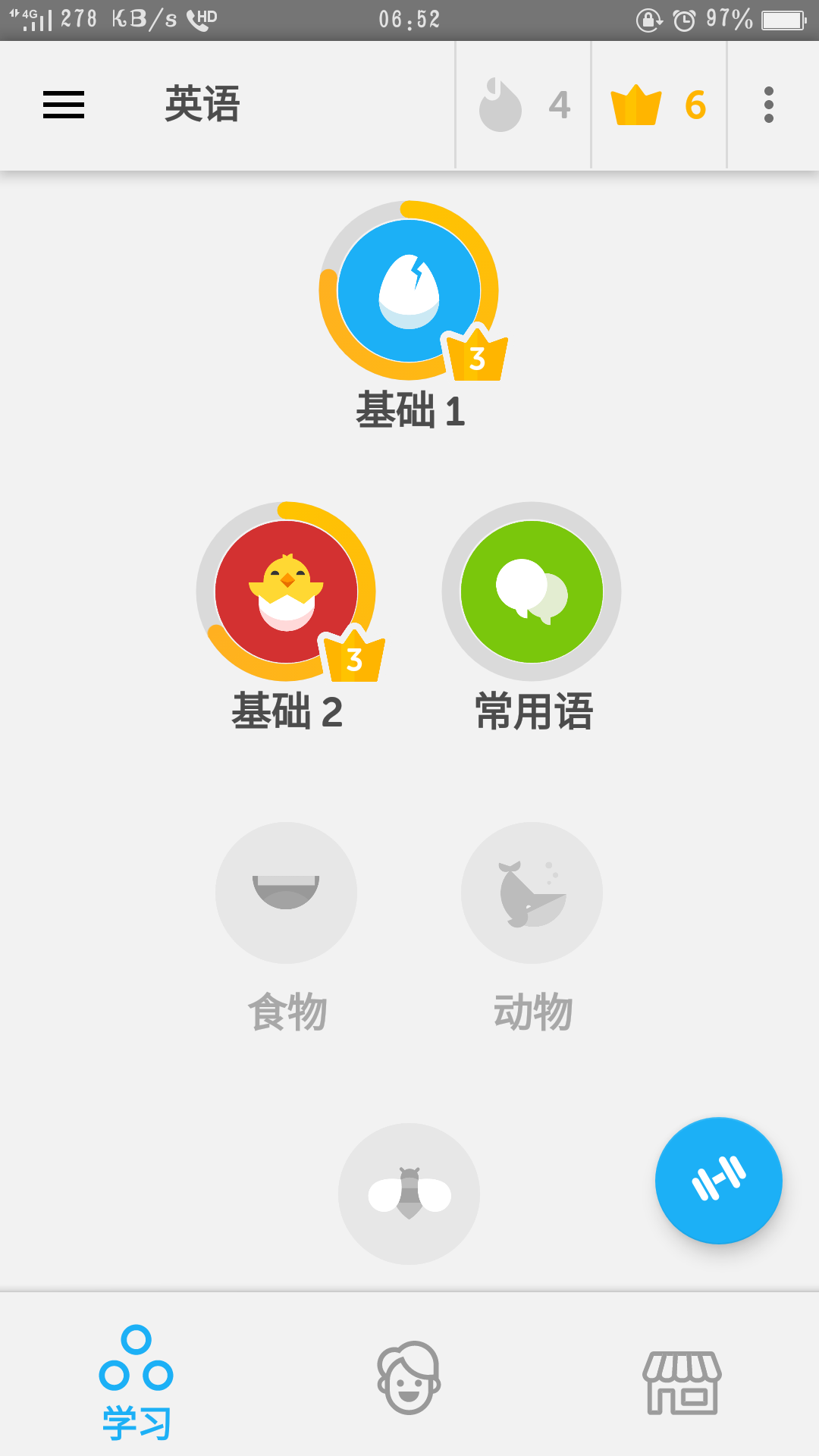Open the shop tab
Image resolution: width=819 pixels, height=1456 pixels.
[x=682, y=1382]
